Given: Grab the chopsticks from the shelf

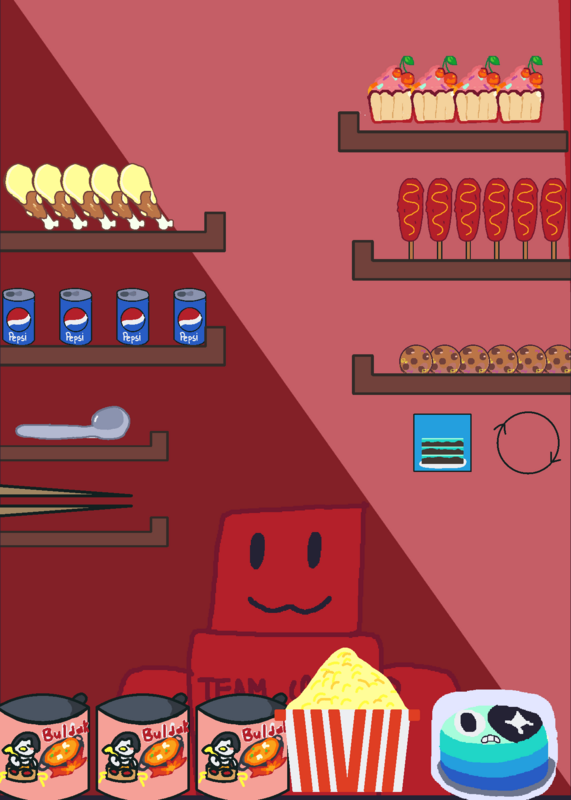Looking at the screenshot, I should coord(66,501).
